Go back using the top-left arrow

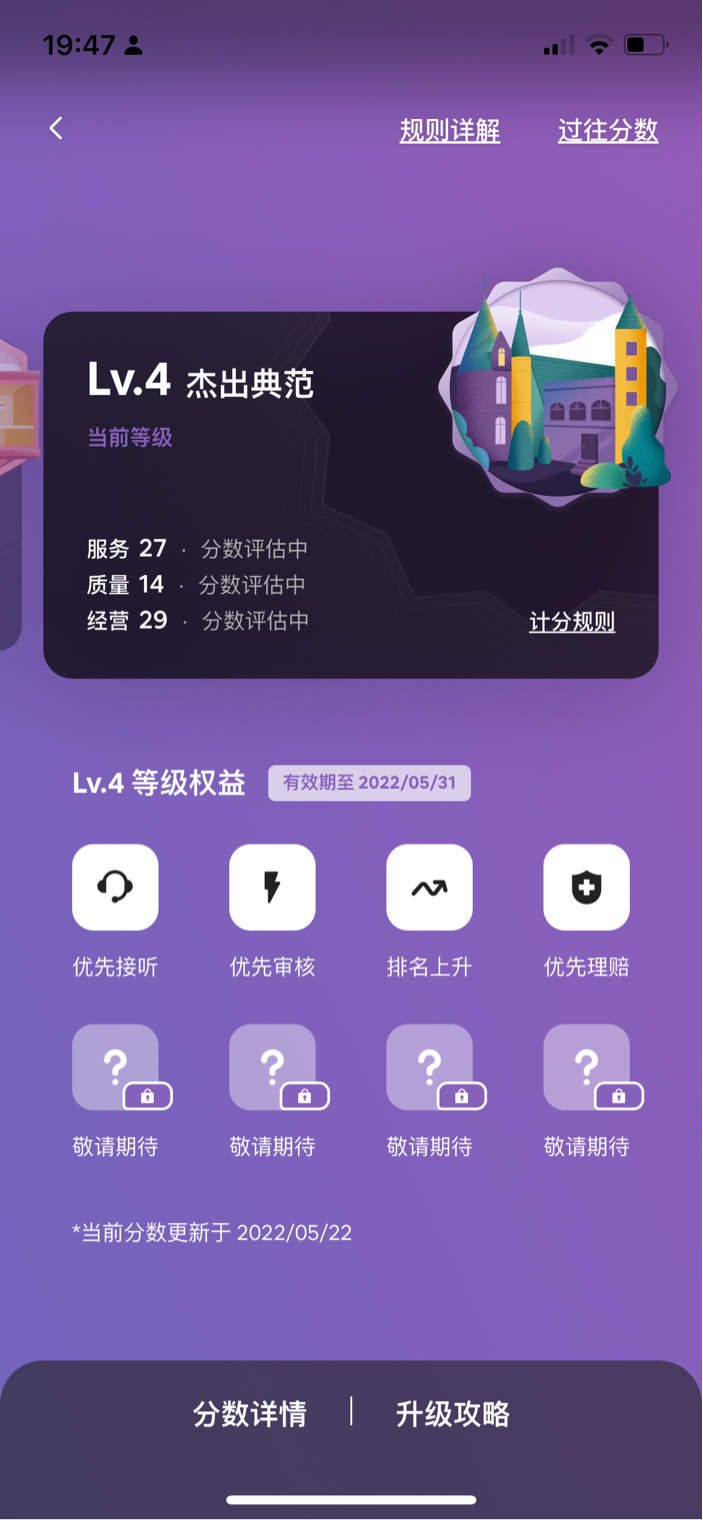click(x=56, y=128)
